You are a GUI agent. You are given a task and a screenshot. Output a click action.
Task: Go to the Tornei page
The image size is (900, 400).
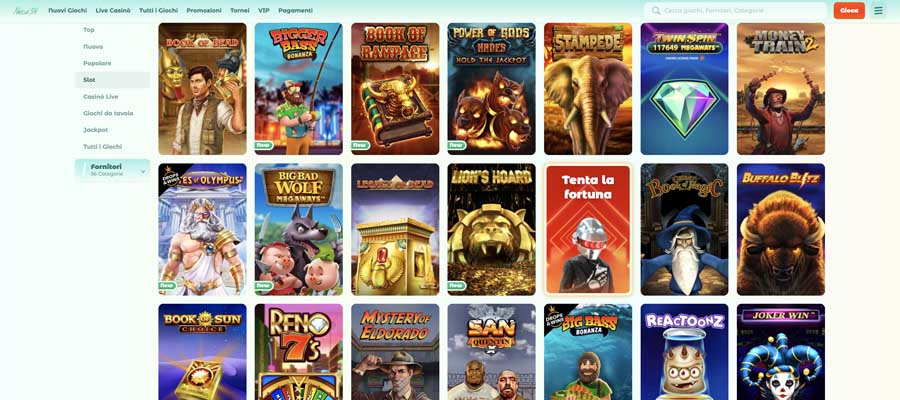(x=240, y=10)
